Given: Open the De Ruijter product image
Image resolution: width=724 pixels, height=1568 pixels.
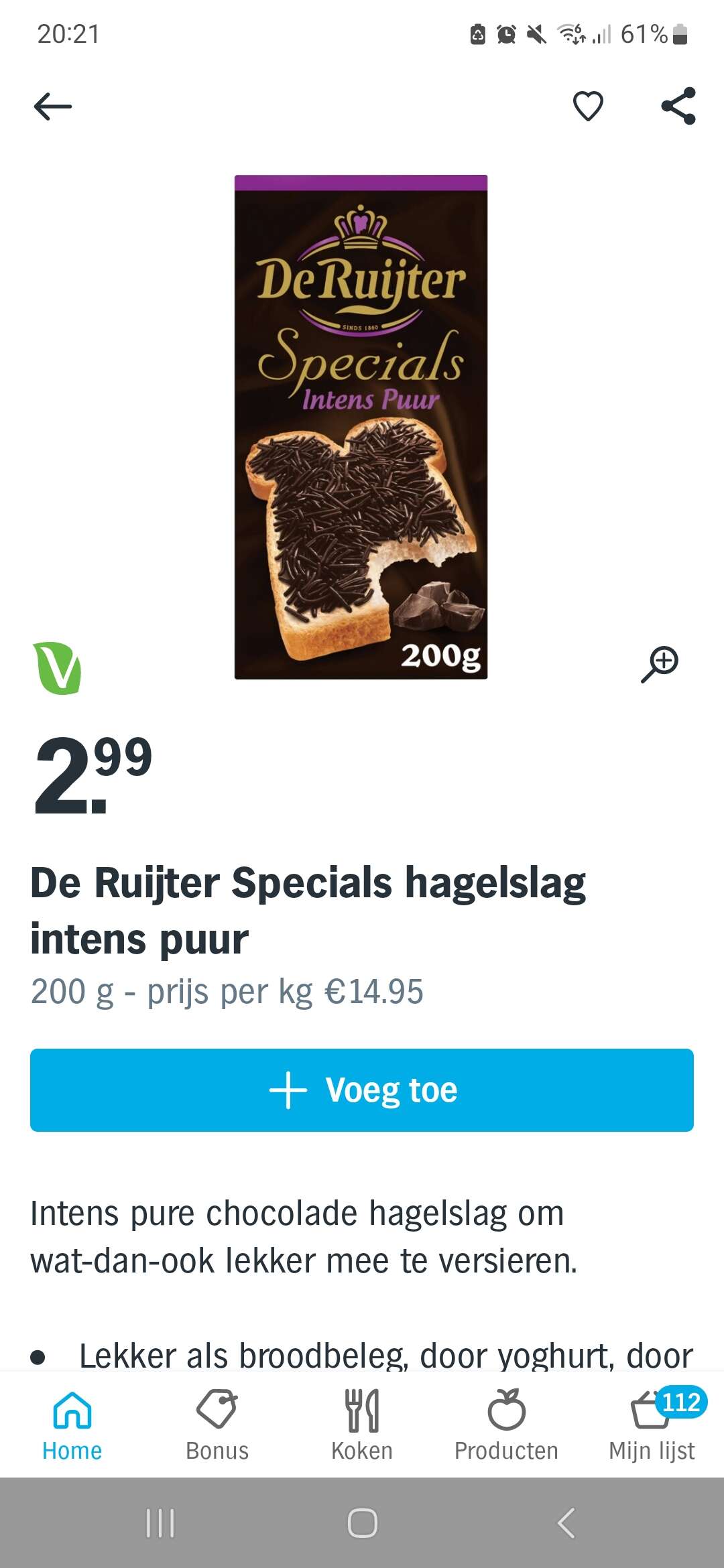Looking at the screenshot, I should coord(361,427).
